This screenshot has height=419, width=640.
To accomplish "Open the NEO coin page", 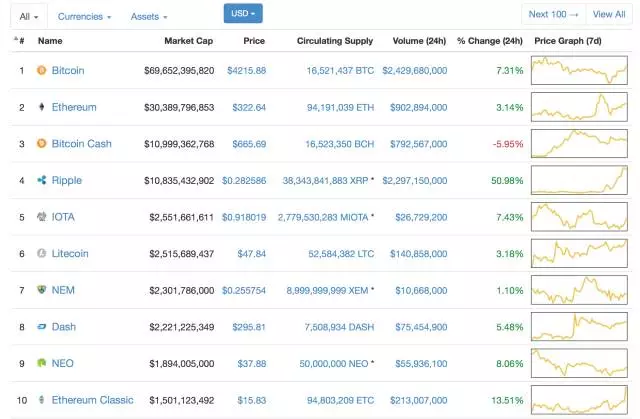I will click(63, 363).
